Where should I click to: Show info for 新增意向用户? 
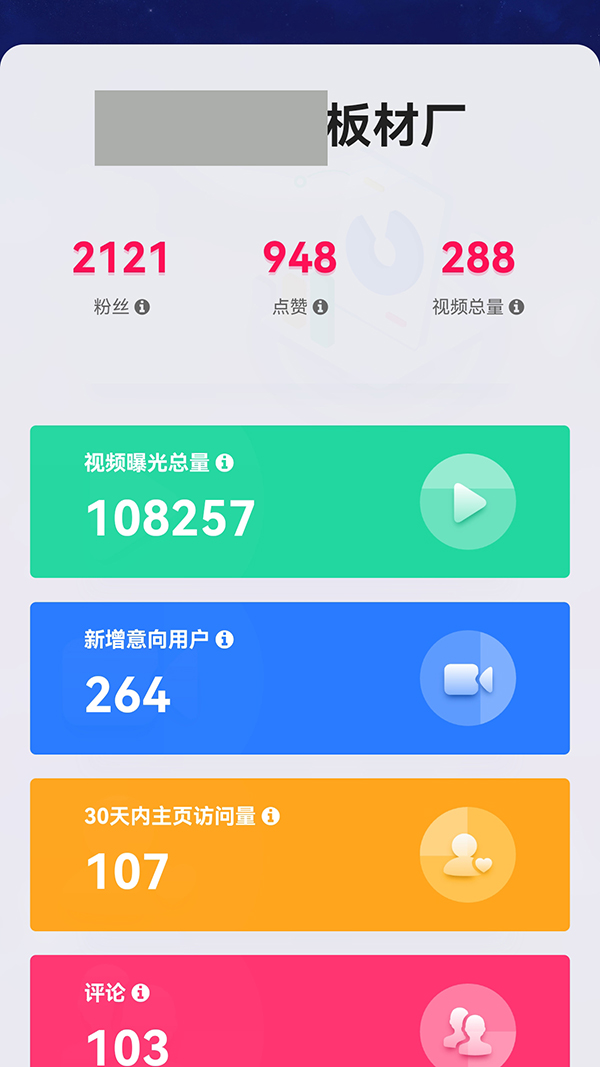pos(225,639)
